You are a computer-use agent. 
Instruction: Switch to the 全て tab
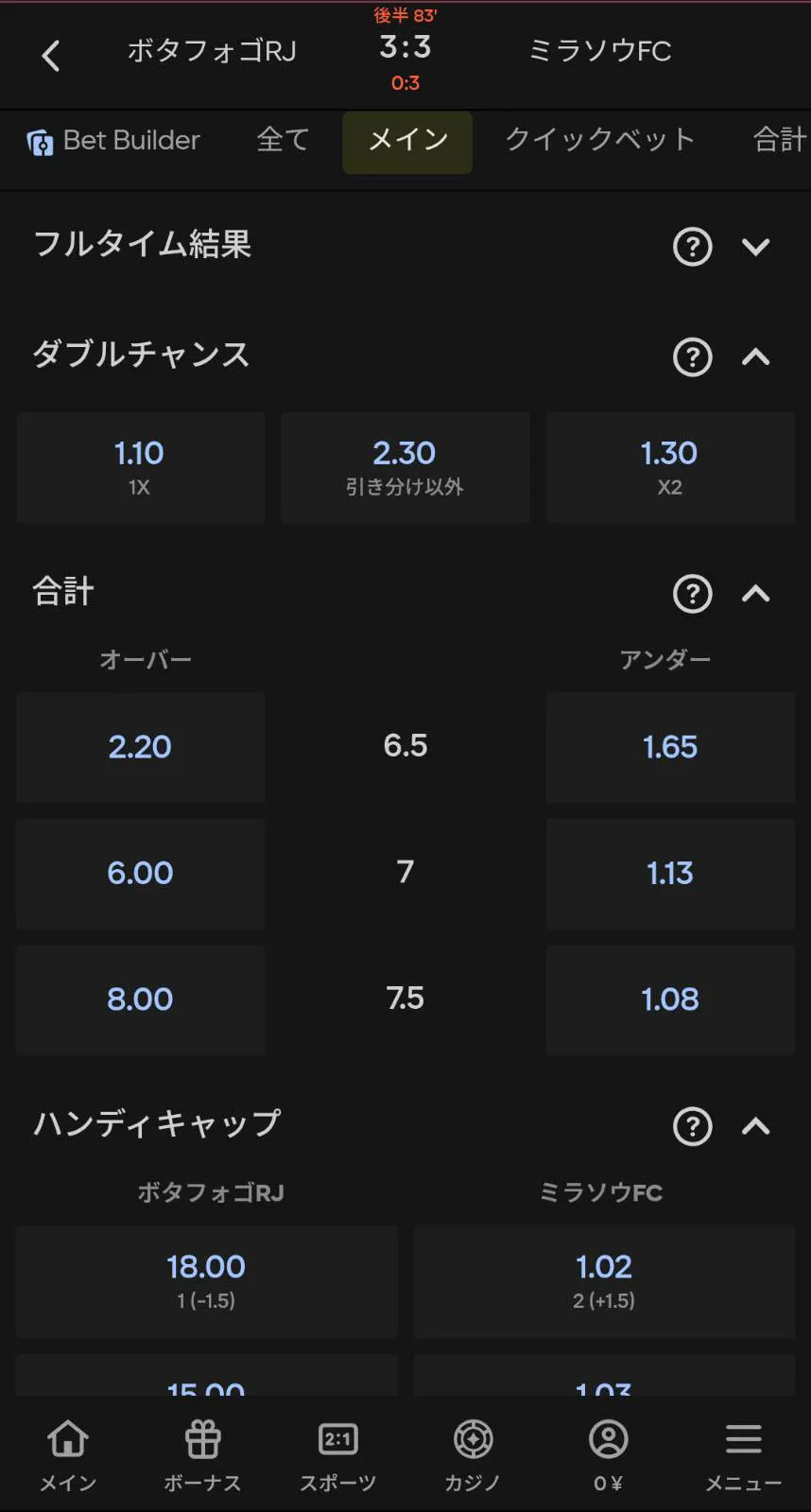[283, 141]
